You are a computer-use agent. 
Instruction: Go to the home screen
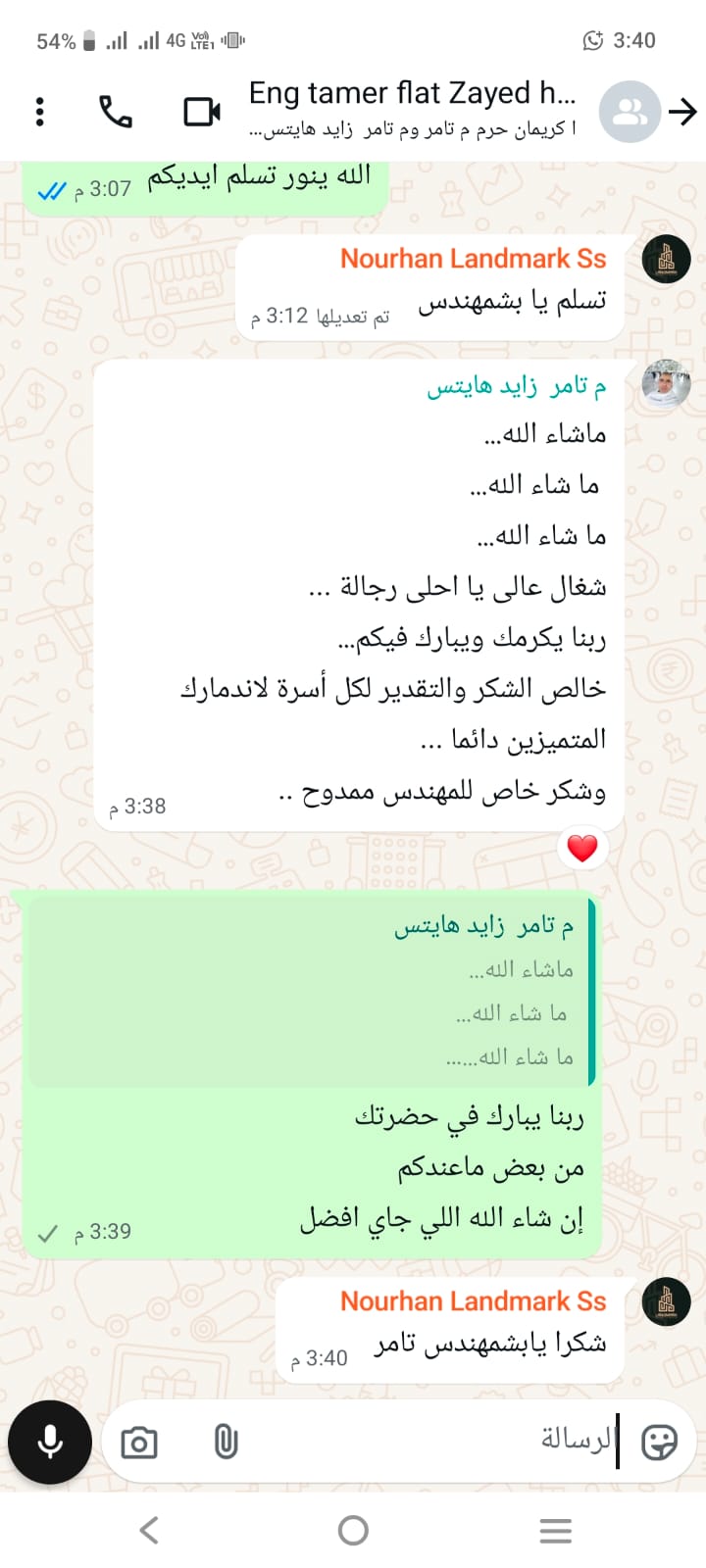[353, 1530]
